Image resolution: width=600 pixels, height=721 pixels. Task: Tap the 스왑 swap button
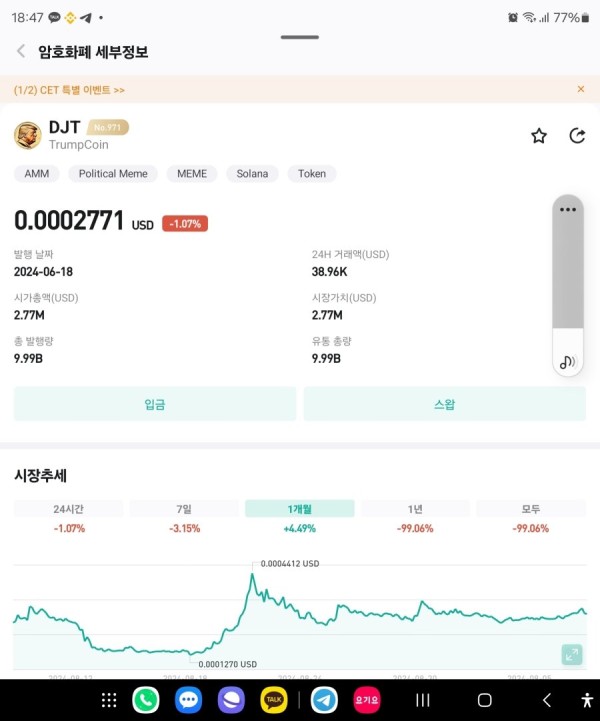tap(445, 404)
